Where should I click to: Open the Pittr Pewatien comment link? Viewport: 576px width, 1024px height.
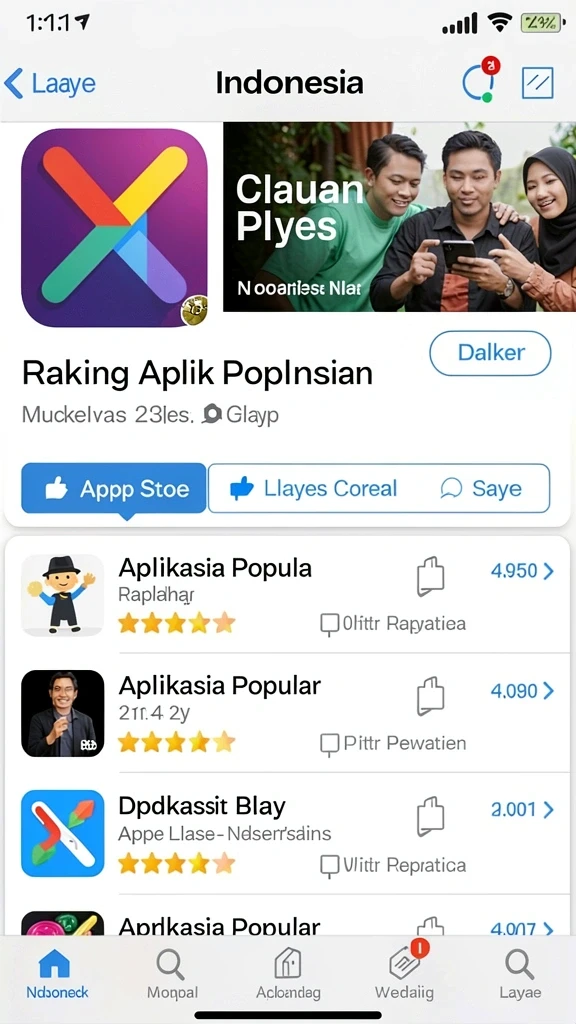(x=393, y=743)
